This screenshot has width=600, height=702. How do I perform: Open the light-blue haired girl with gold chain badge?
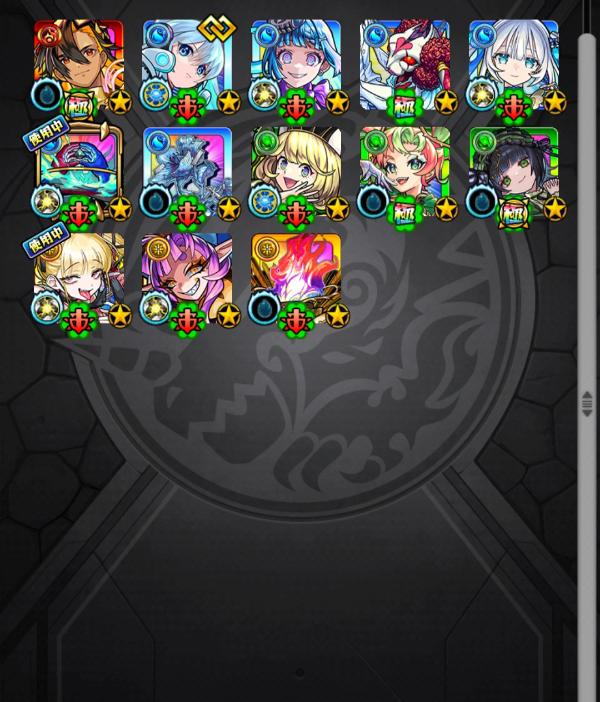tap(187, 64)
